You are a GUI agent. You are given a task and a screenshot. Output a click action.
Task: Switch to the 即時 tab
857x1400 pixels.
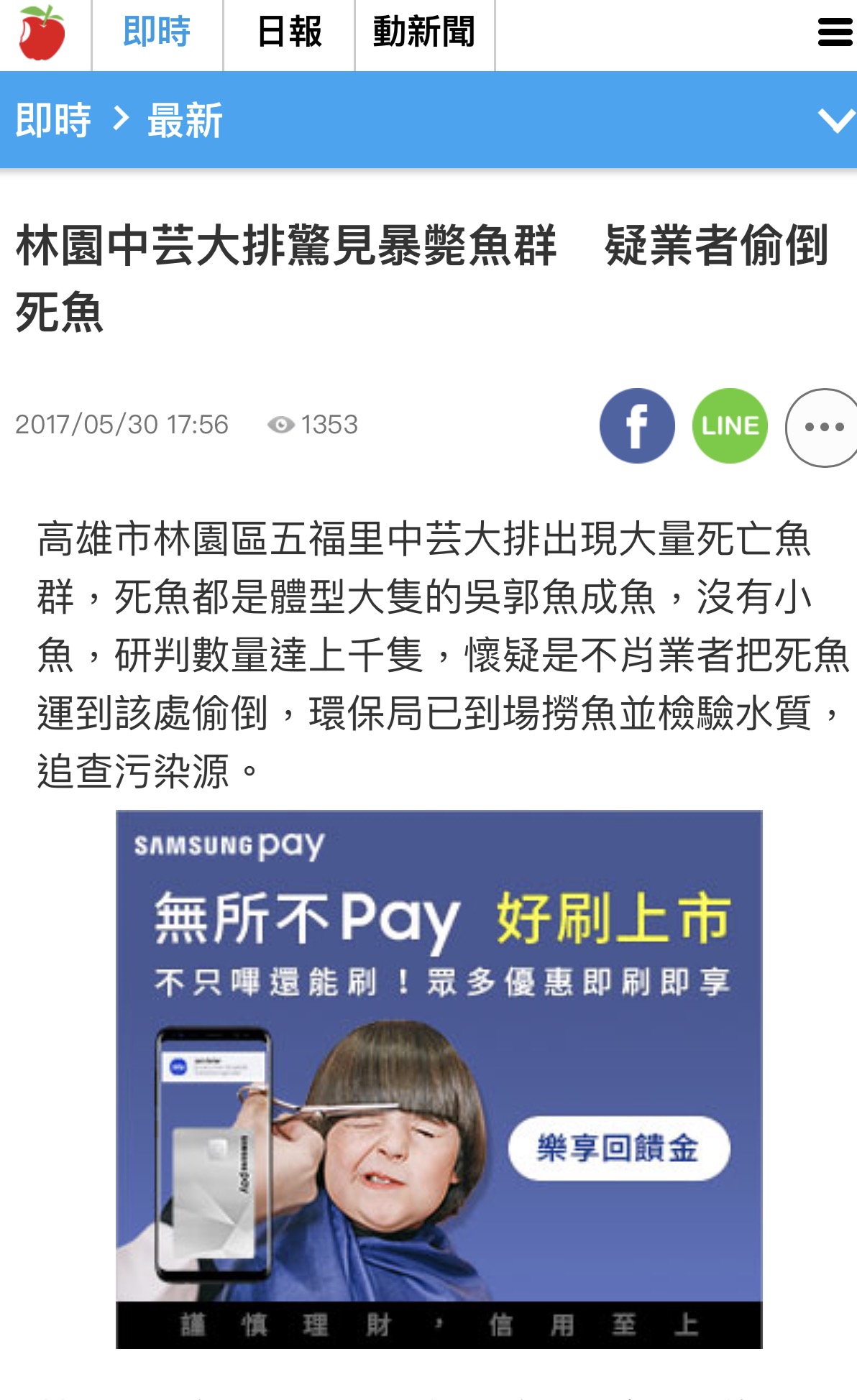click(157, 33)
